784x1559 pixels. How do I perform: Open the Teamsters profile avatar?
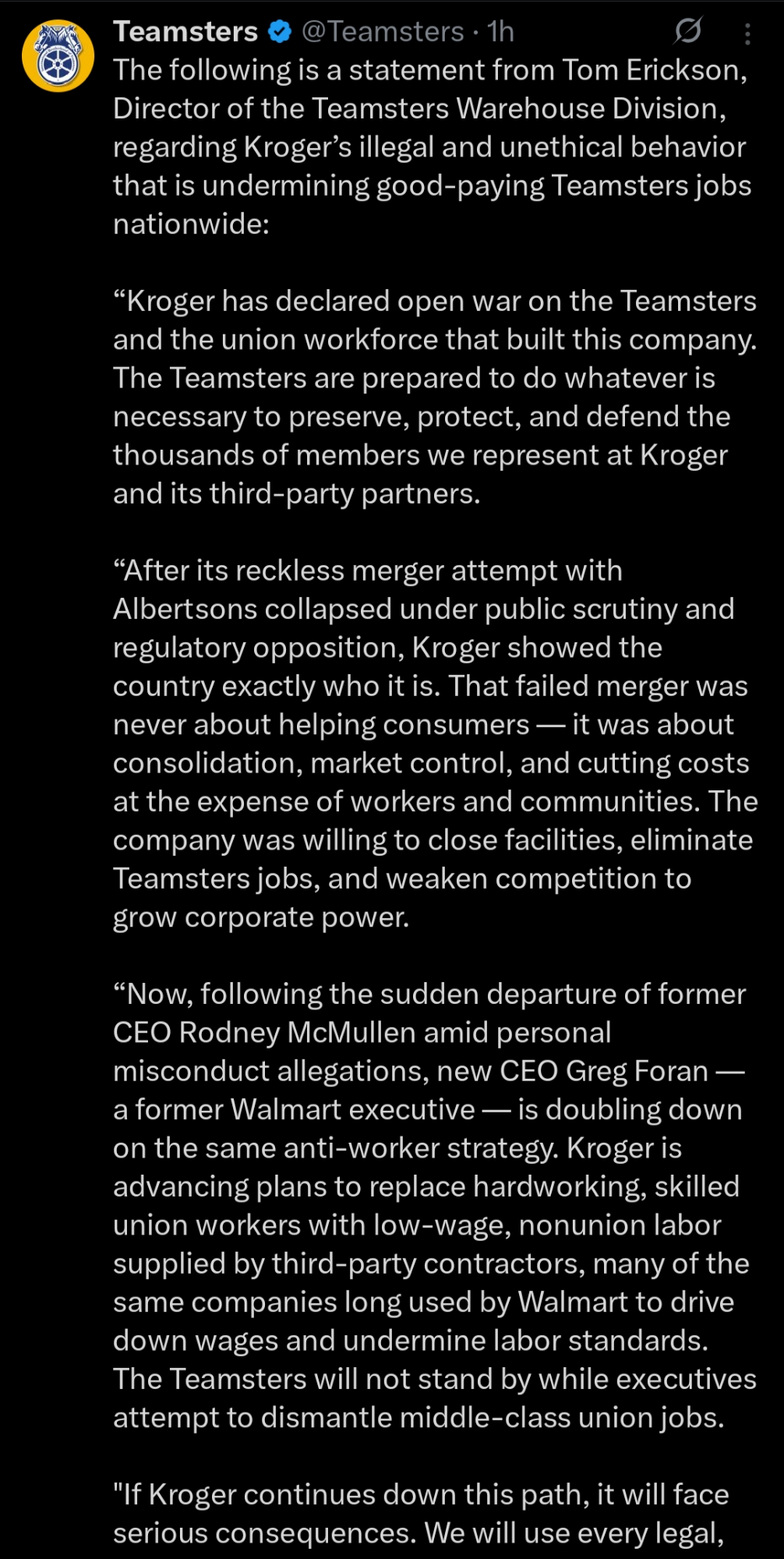coord(58,56)
